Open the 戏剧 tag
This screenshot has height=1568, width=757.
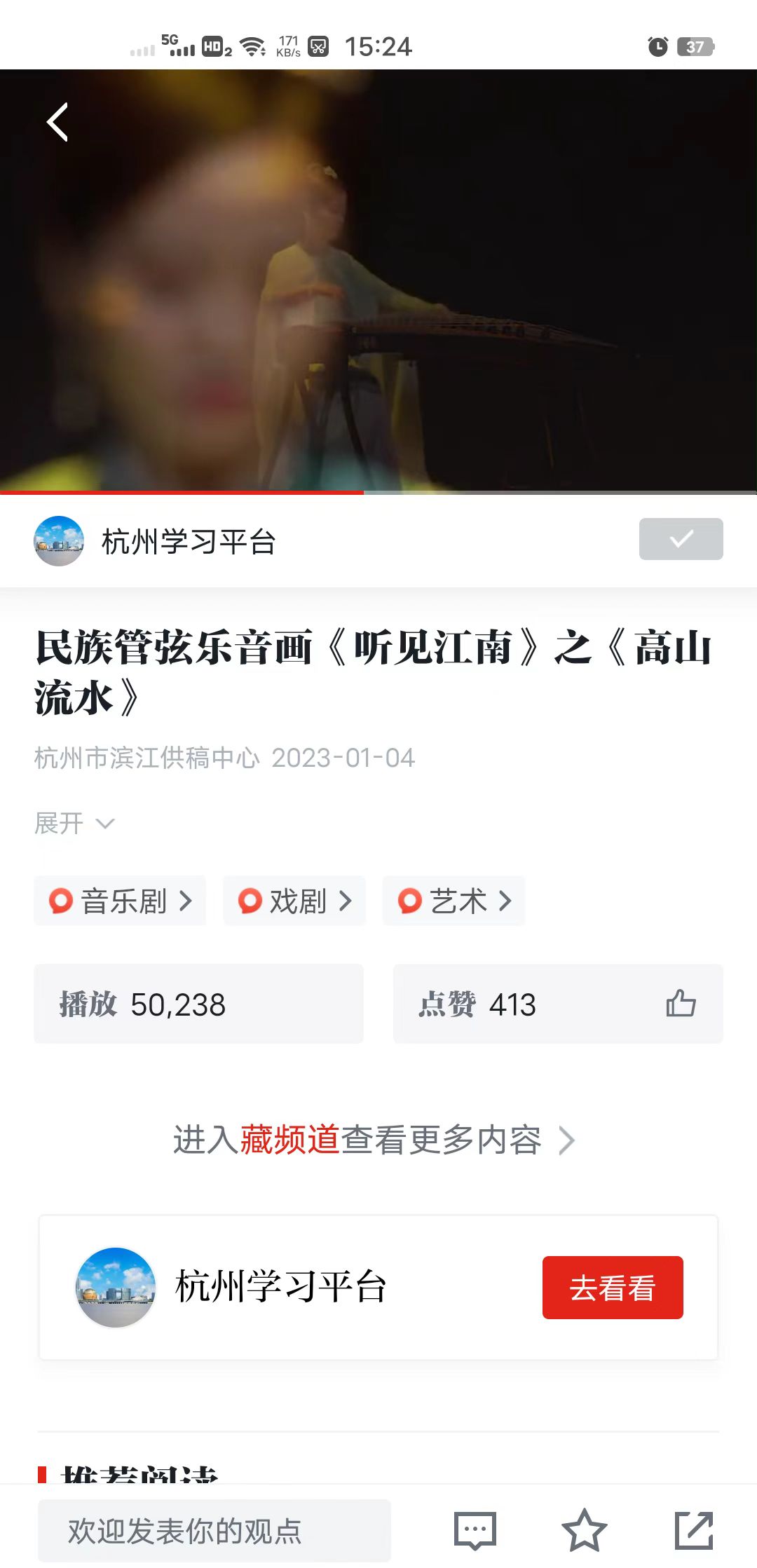pos(294,901)
